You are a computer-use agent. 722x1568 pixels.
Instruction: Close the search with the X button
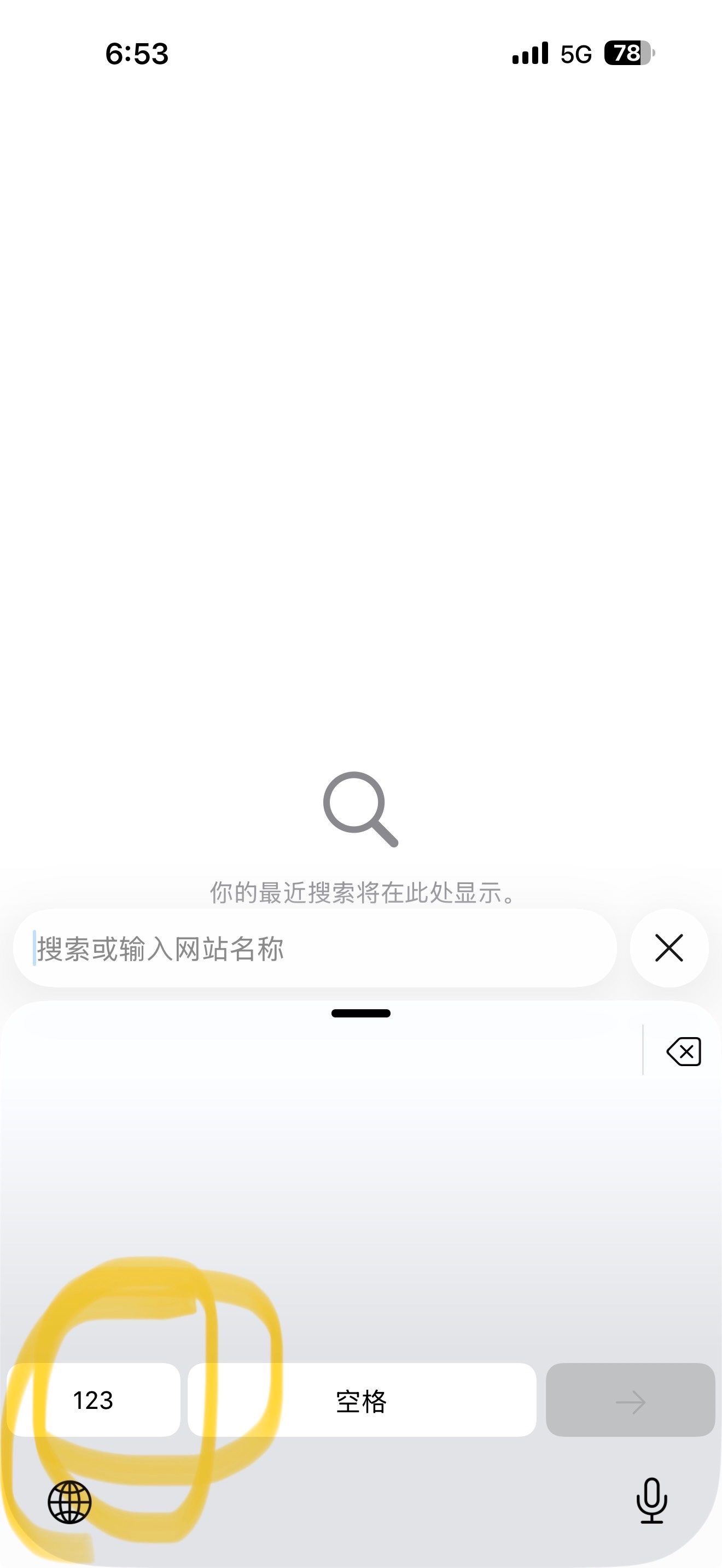(668, 949)
